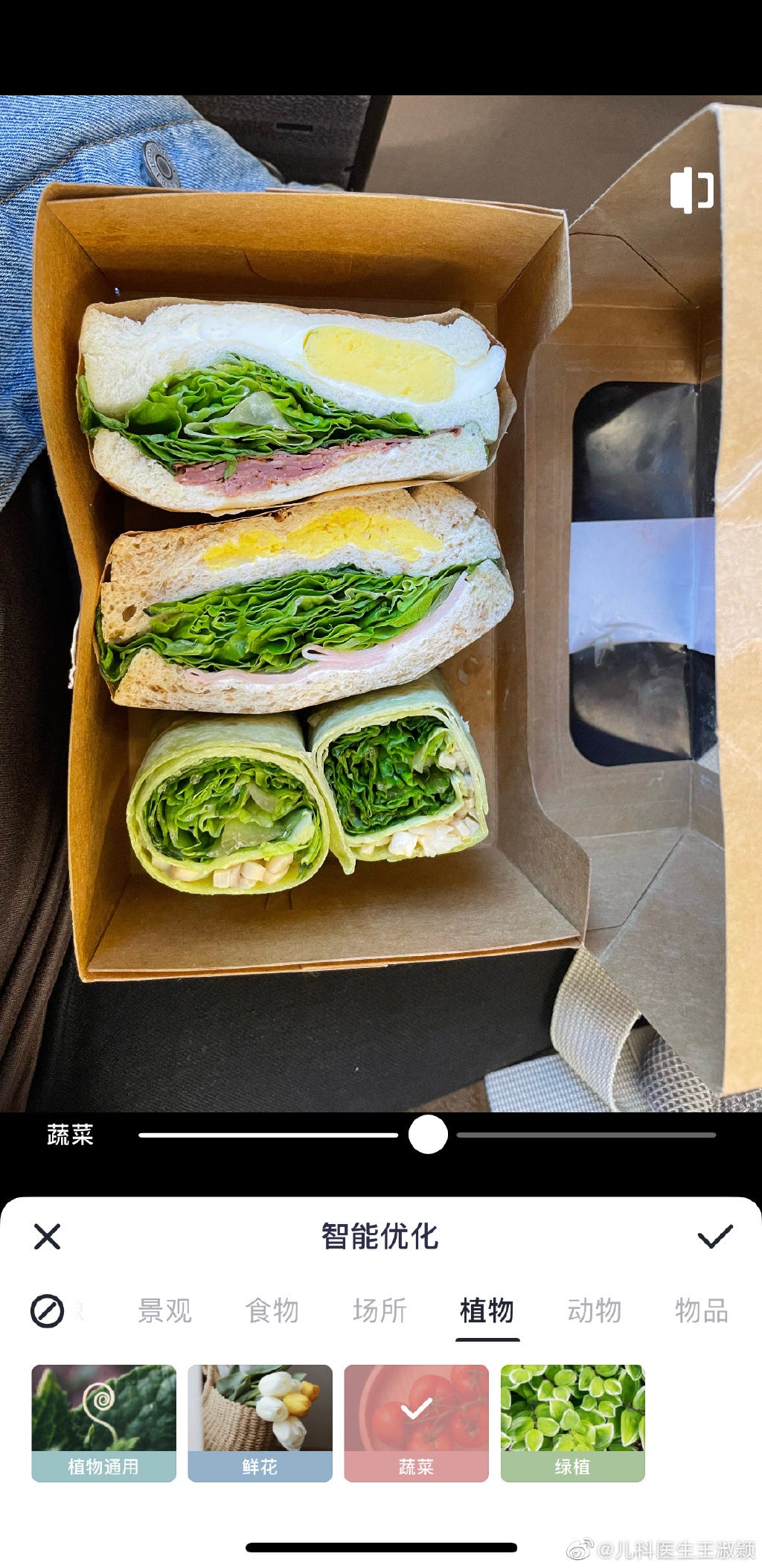Screen dimensions: 762x1568
Task: Tap the before/after compare icon
Action: (692, 190)
